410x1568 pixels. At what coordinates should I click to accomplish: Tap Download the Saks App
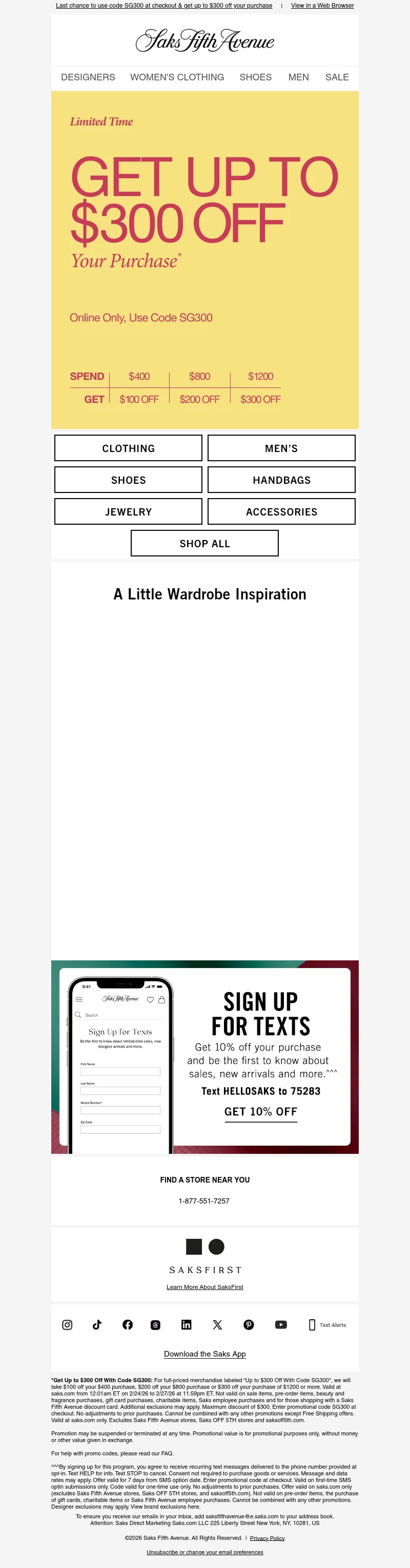pos(204,1354)
